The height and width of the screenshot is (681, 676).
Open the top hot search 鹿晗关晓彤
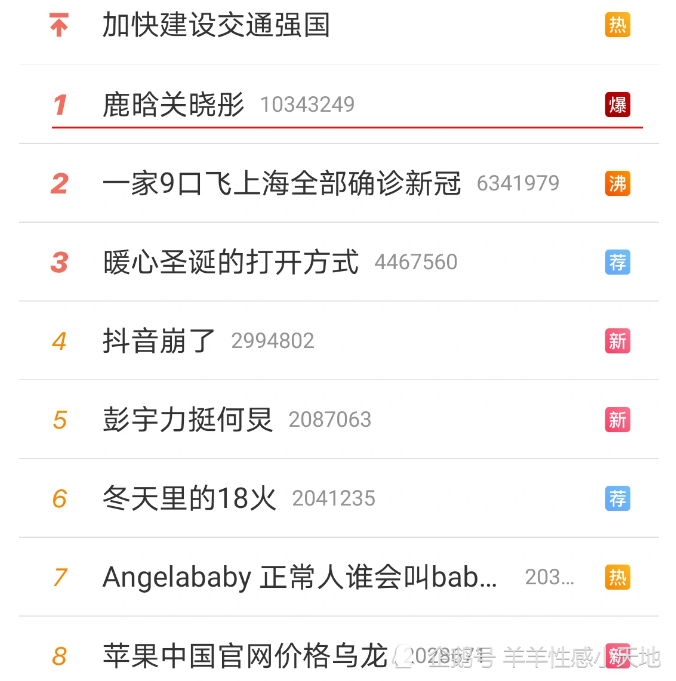174,104
